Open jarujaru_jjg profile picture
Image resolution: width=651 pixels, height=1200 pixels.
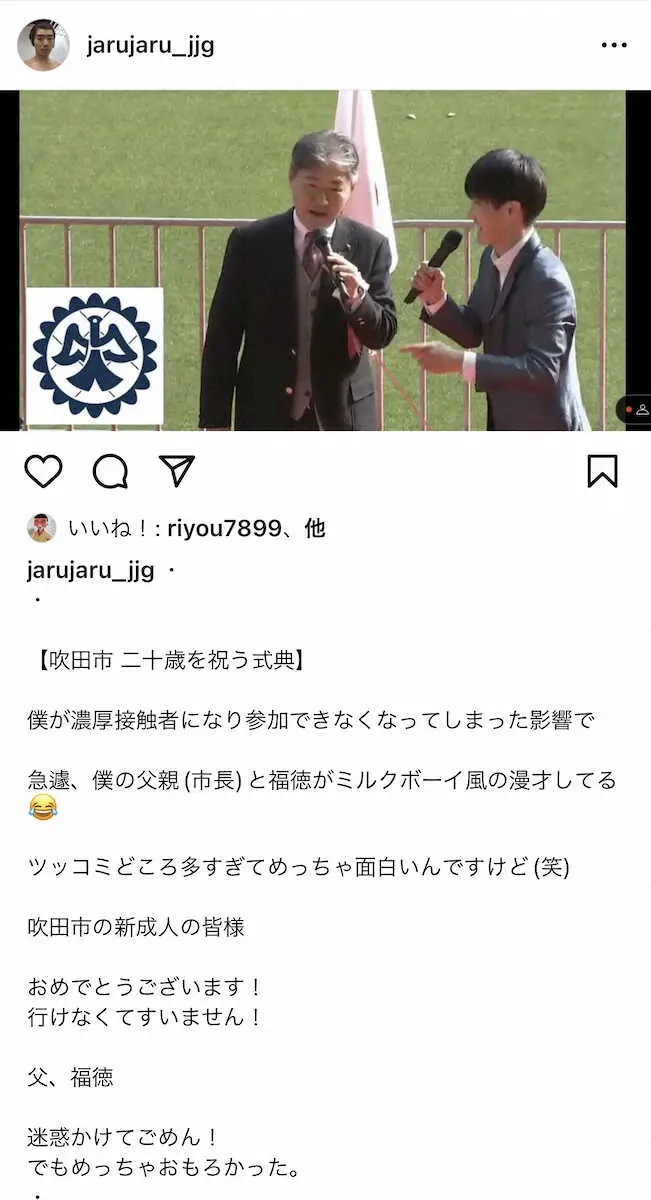(x=43, y=45)
